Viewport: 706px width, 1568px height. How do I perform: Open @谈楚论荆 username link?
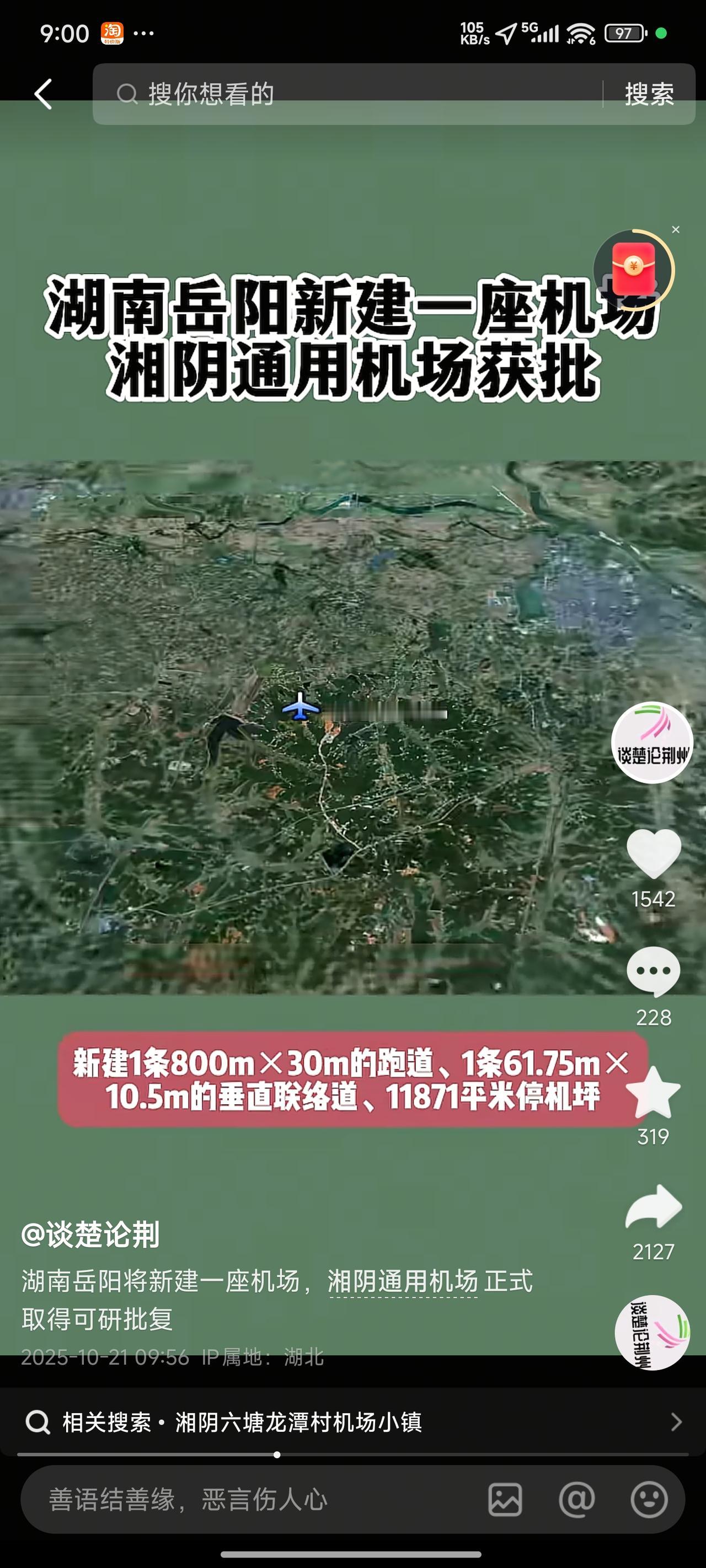click(x=90, y=1234)
